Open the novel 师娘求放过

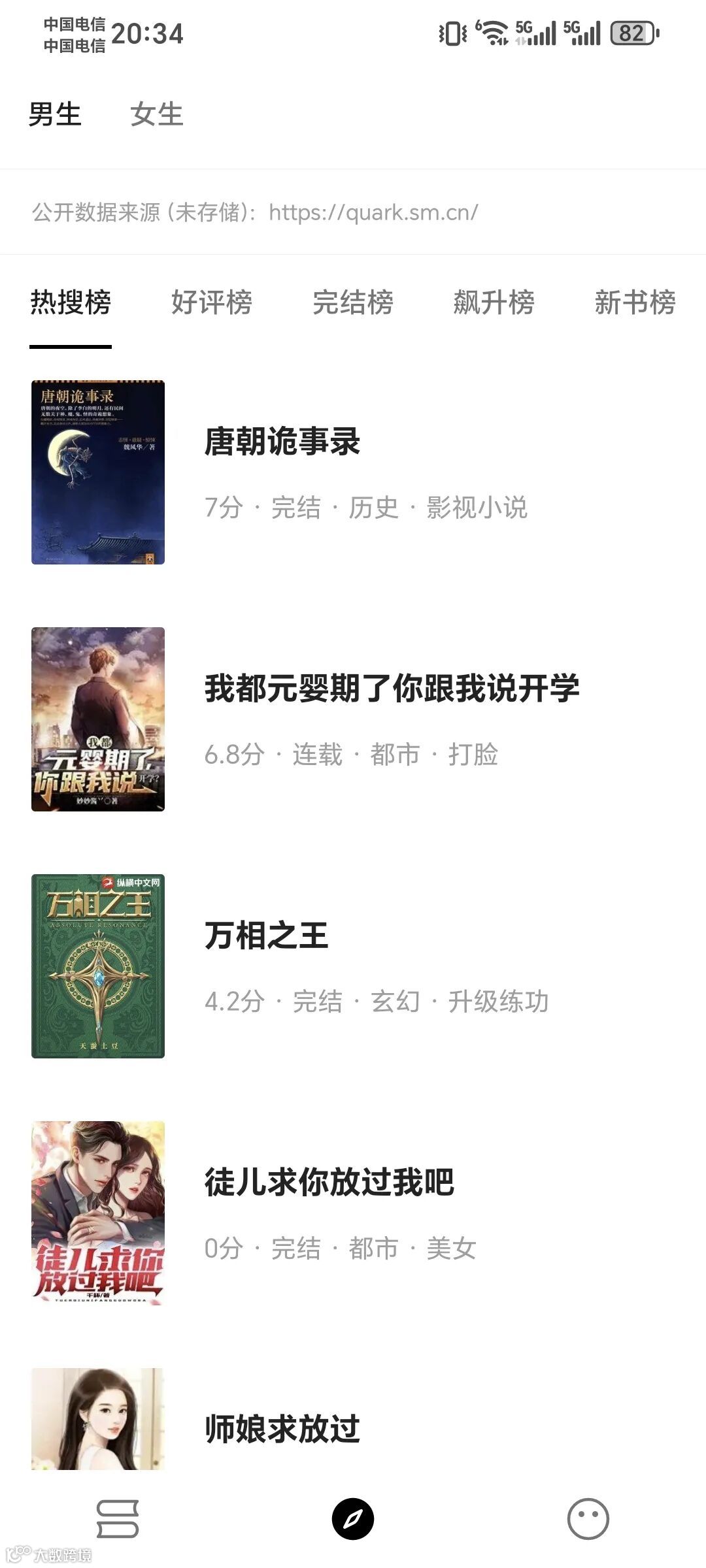282,1428
